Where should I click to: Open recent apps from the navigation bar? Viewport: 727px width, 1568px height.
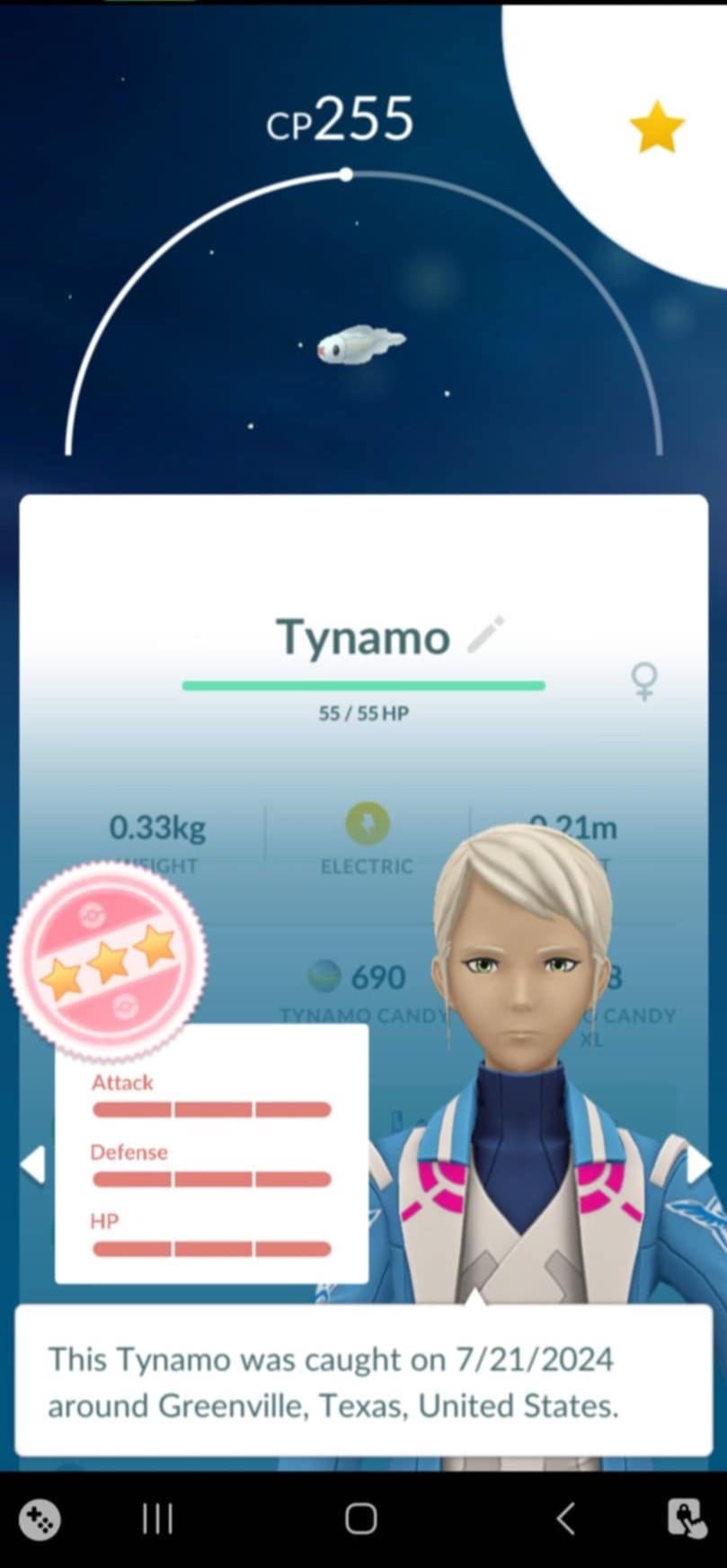pos(157,1519)
